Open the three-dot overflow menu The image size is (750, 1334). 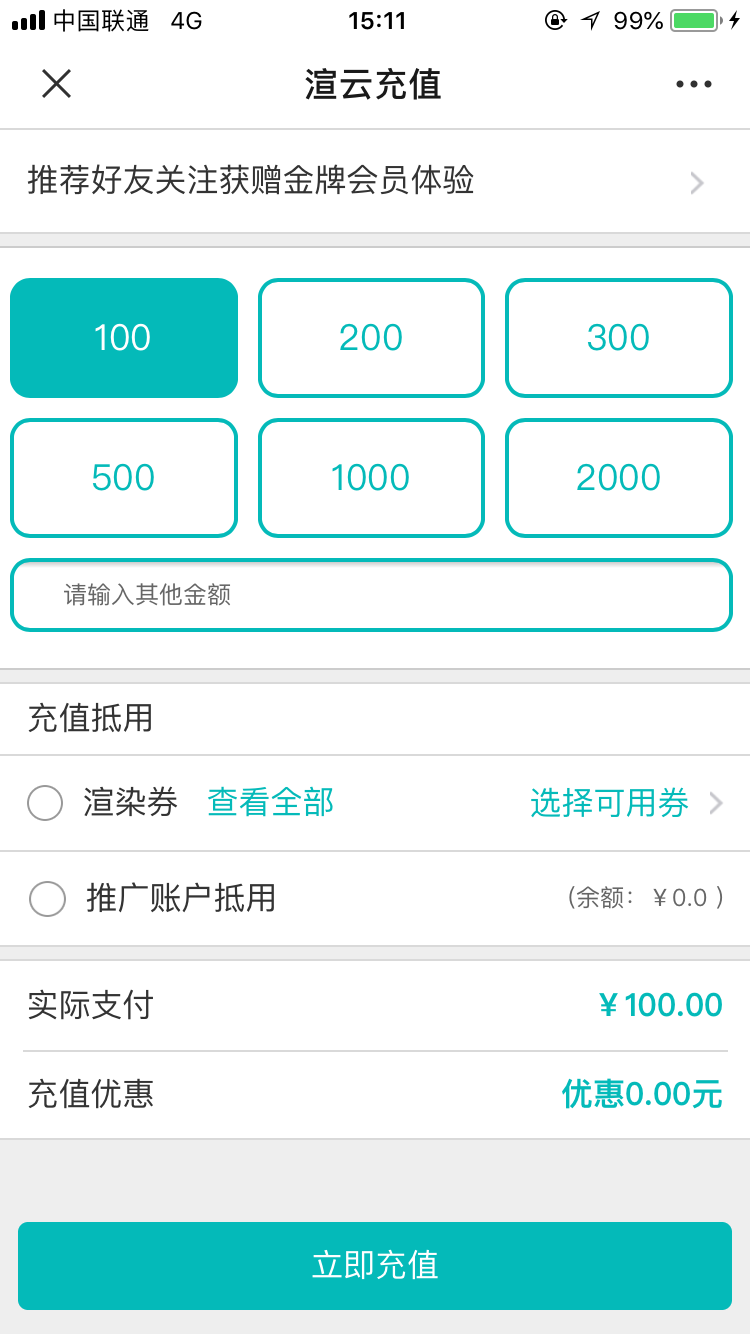click(x=693, y=84)
